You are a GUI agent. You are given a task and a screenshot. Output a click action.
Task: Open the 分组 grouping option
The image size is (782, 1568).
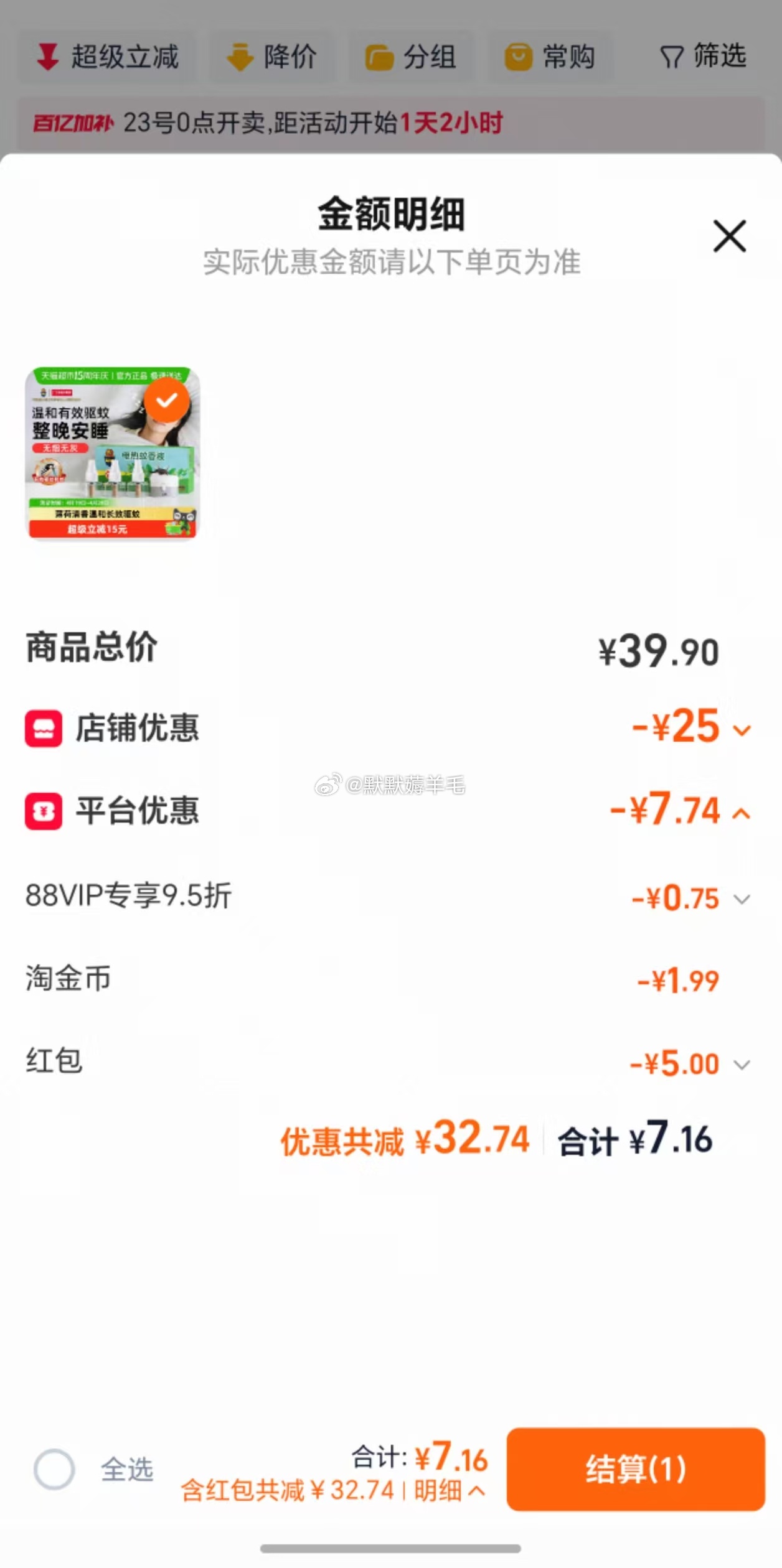click(411, 57)
